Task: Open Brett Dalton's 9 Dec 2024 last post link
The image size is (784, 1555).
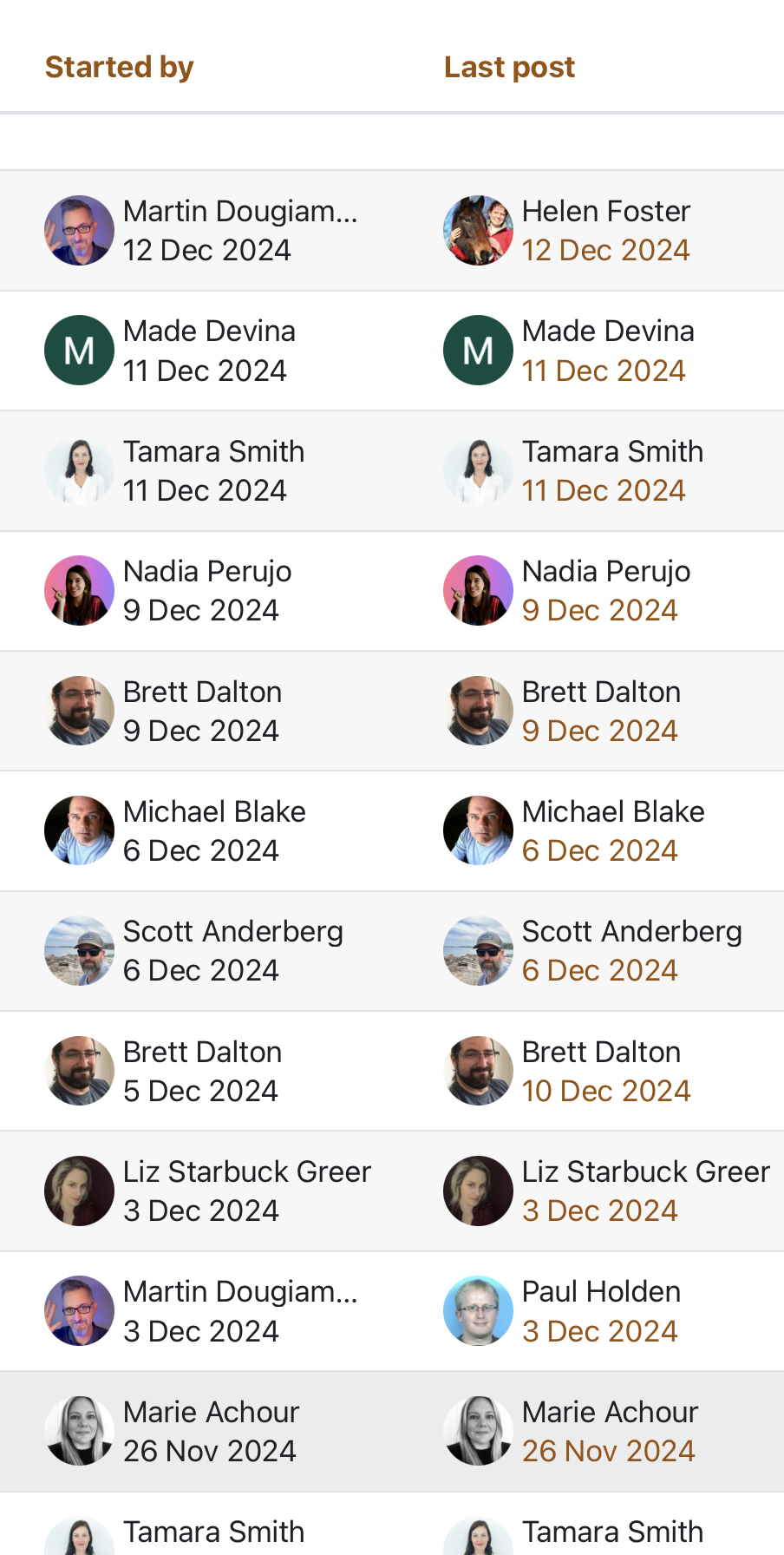Action: (599, 731)
